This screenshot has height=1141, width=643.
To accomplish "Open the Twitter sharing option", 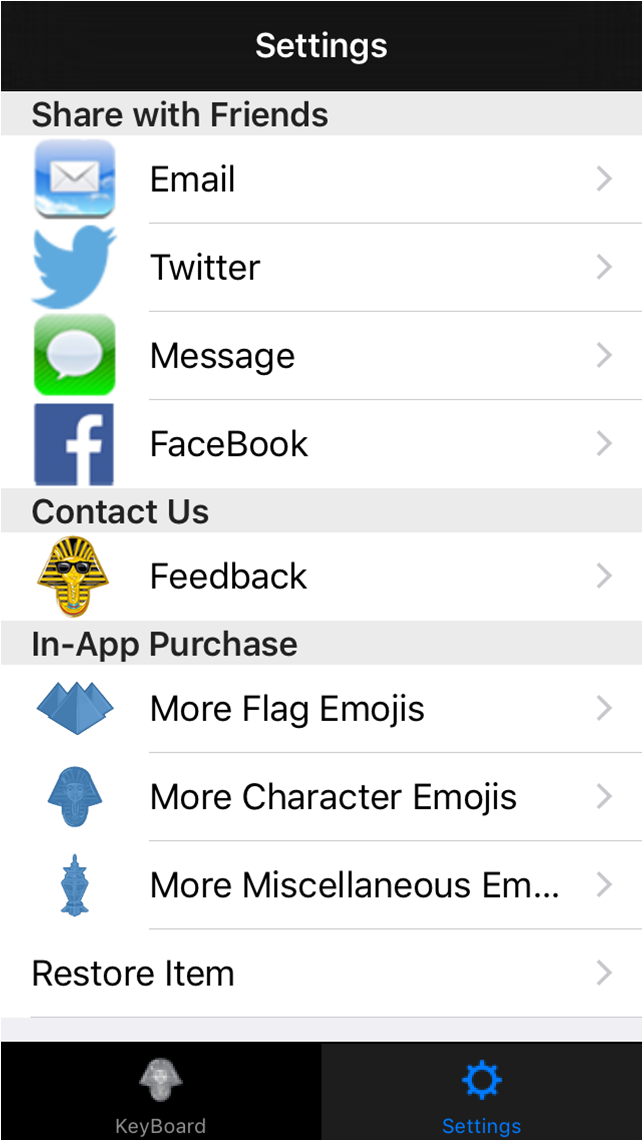I will 321,268.
